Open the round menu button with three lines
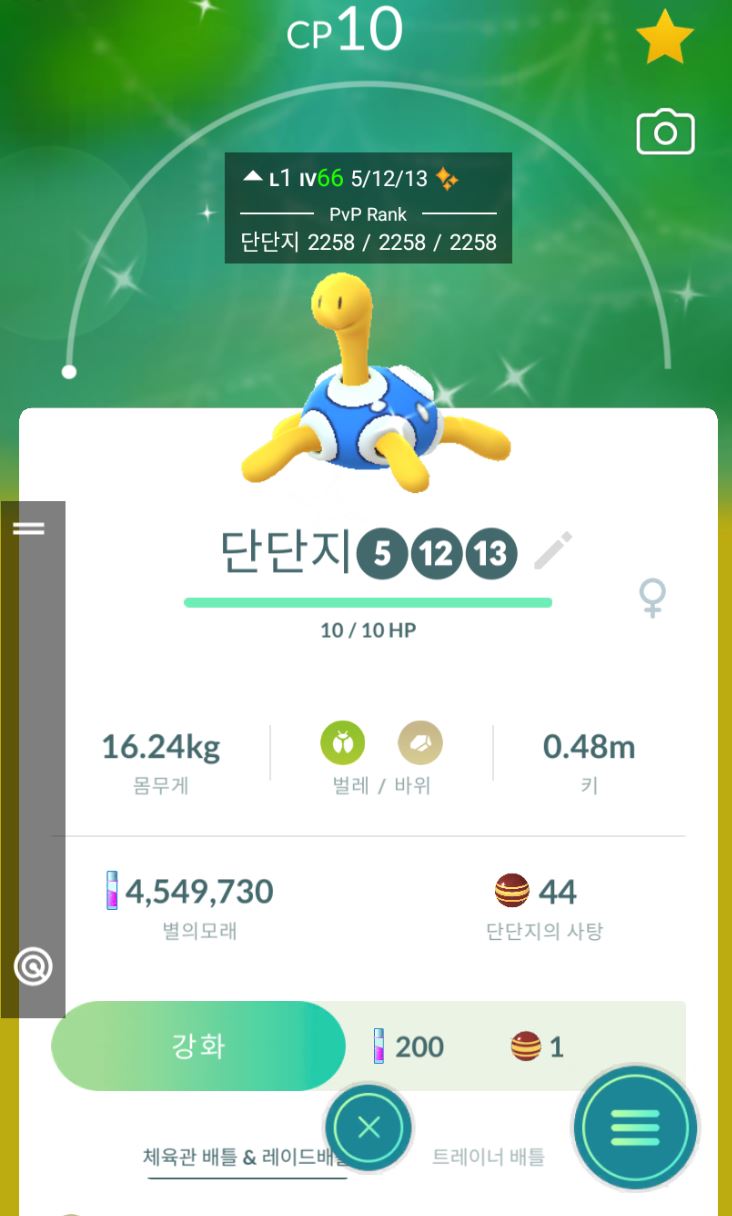 [x=636, y=1127]
